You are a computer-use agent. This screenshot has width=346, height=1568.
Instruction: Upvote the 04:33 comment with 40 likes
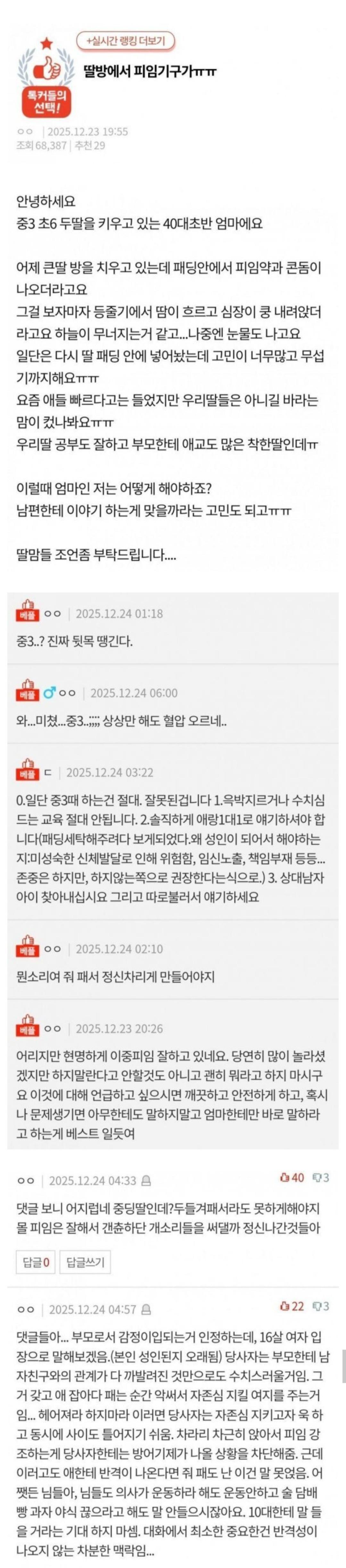point(291,1177)
